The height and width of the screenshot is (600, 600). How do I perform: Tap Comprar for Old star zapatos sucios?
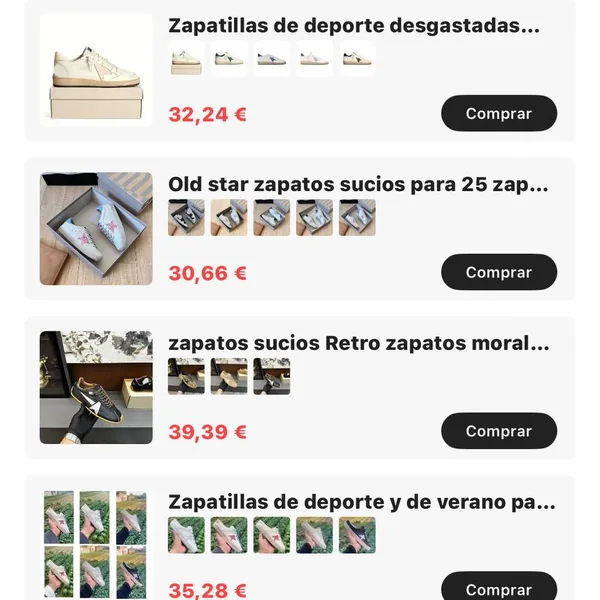498,272
